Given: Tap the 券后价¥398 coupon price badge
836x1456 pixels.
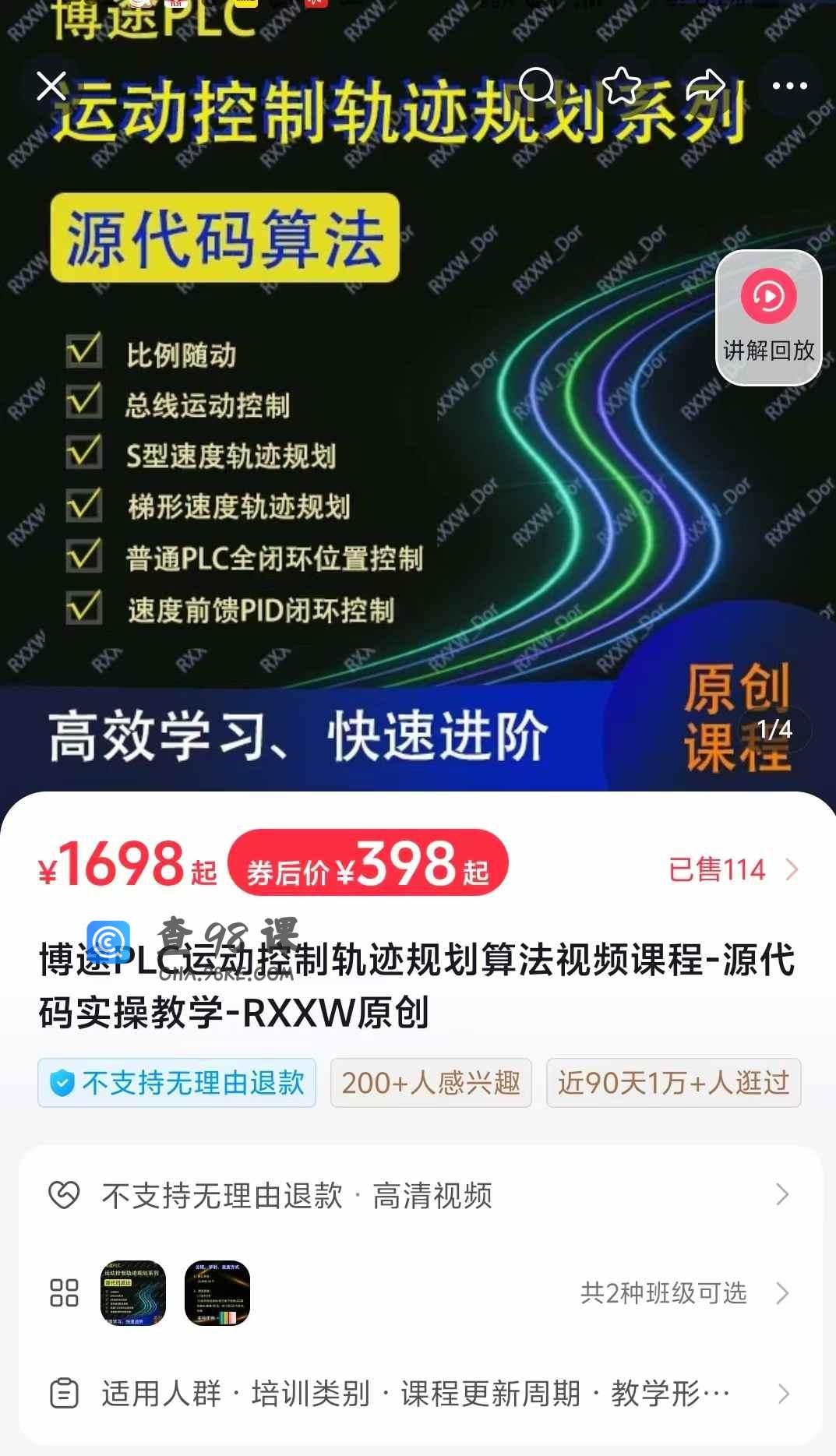Looking at the screenshot, I should pyautogui.click(x=368, y=863).
